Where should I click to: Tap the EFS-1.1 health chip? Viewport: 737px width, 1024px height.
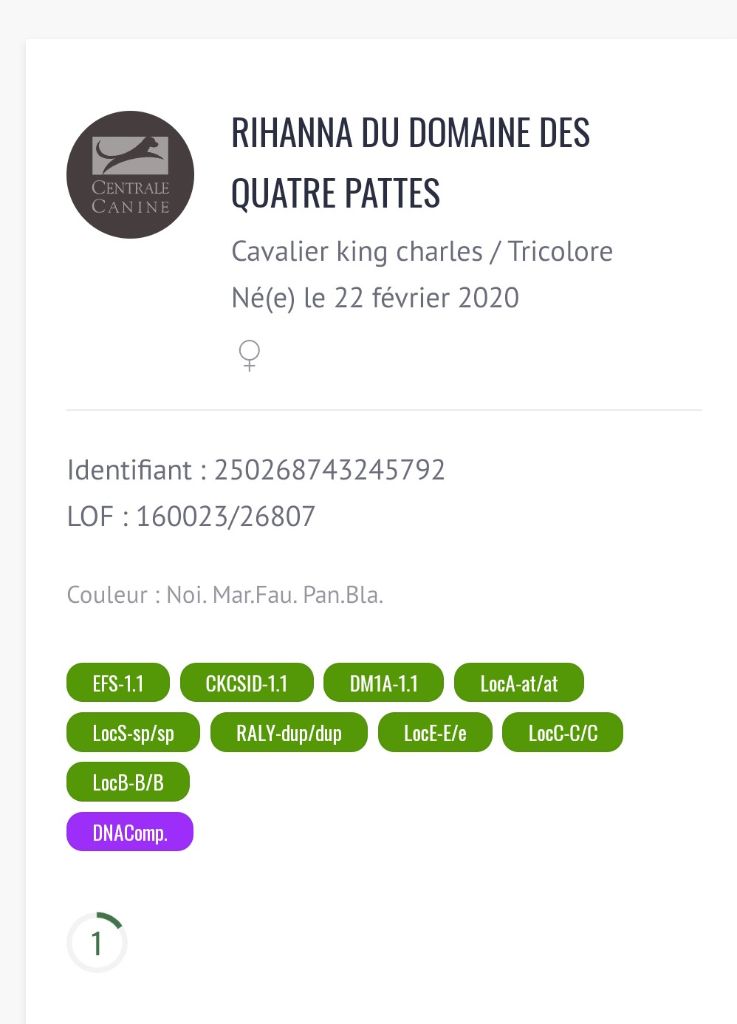tap(118, 683)
